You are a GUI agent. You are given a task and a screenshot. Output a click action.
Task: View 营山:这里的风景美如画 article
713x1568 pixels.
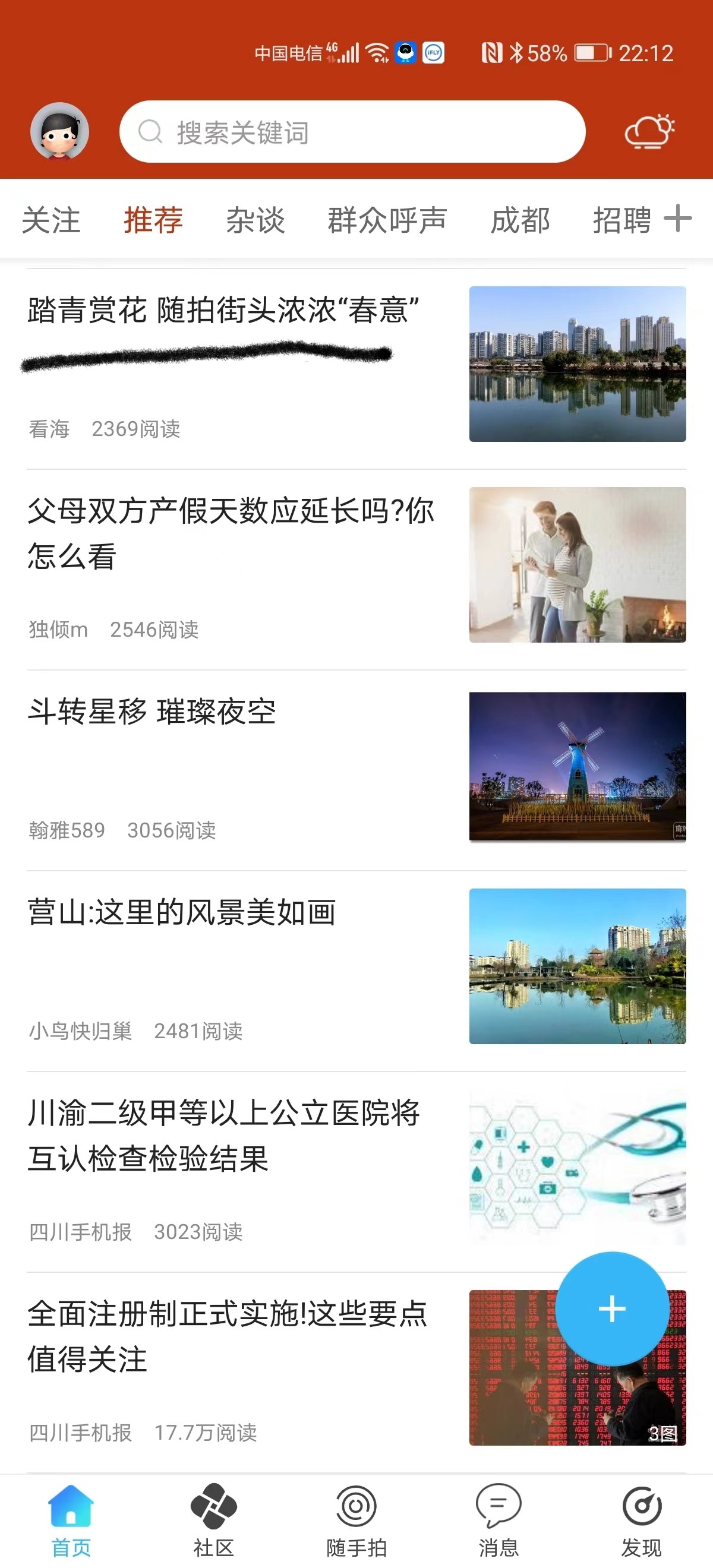click(182, 912)
